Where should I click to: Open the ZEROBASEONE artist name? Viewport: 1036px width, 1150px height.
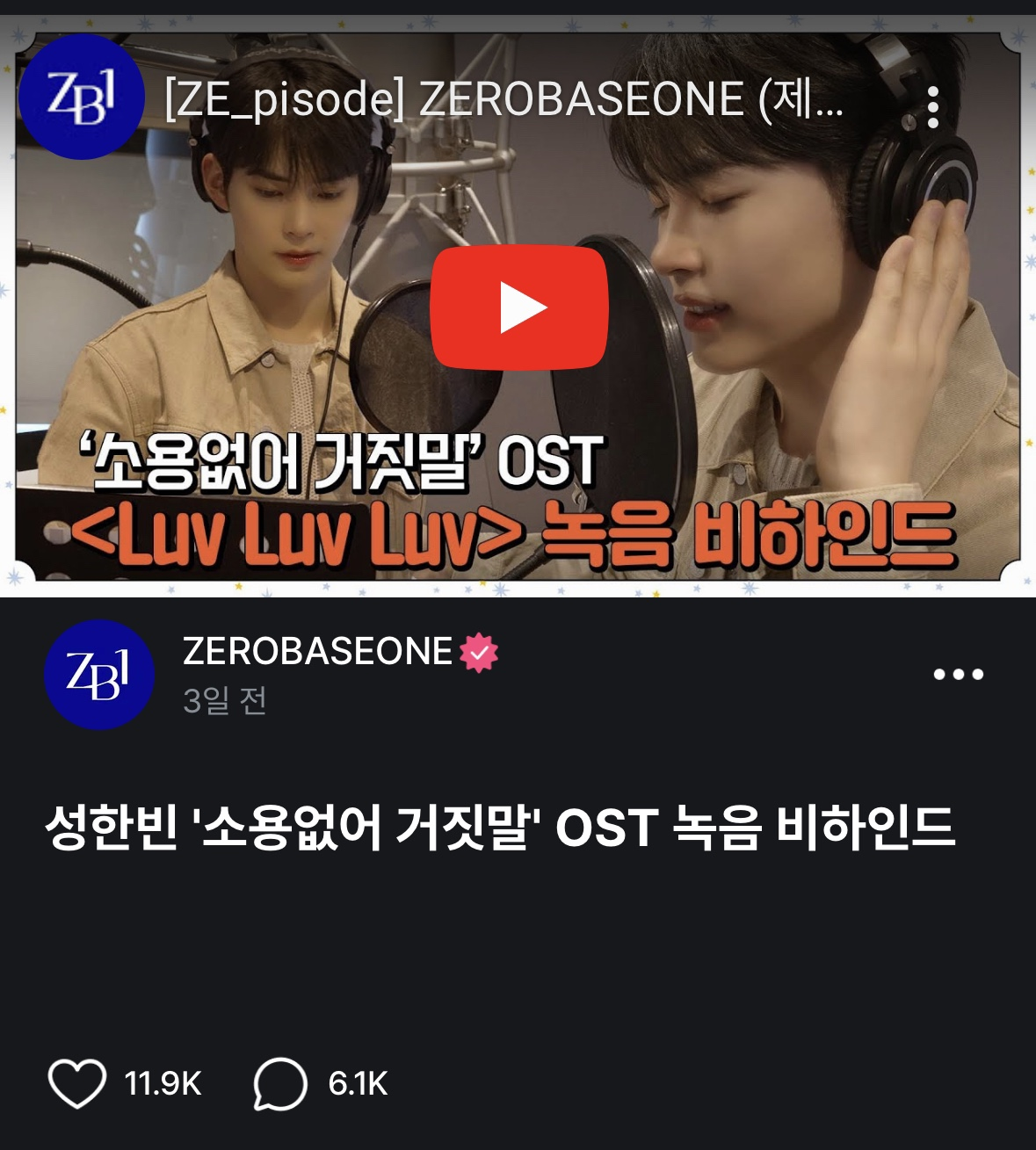pyautogui.click(x=317, y=652)
